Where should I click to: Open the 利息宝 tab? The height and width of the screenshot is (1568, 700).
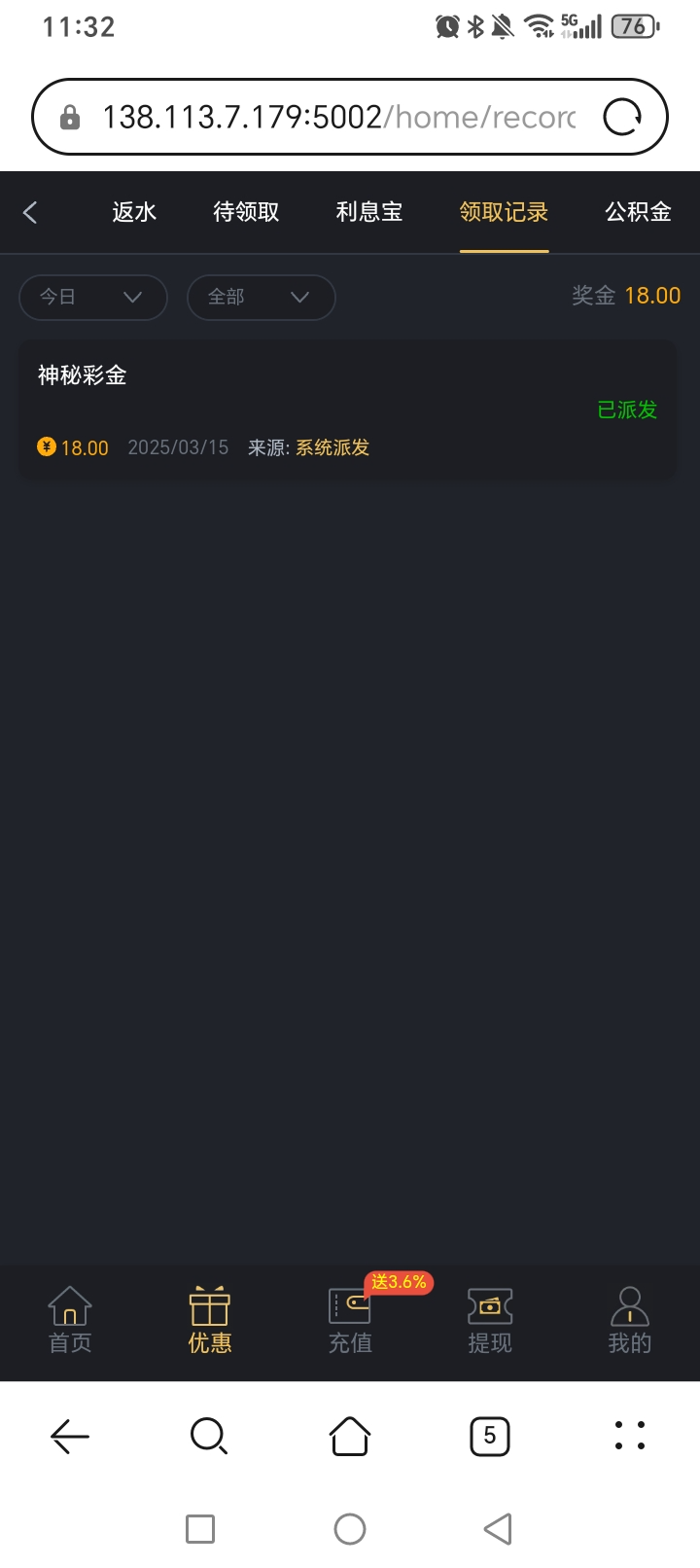tap(369, 212)
